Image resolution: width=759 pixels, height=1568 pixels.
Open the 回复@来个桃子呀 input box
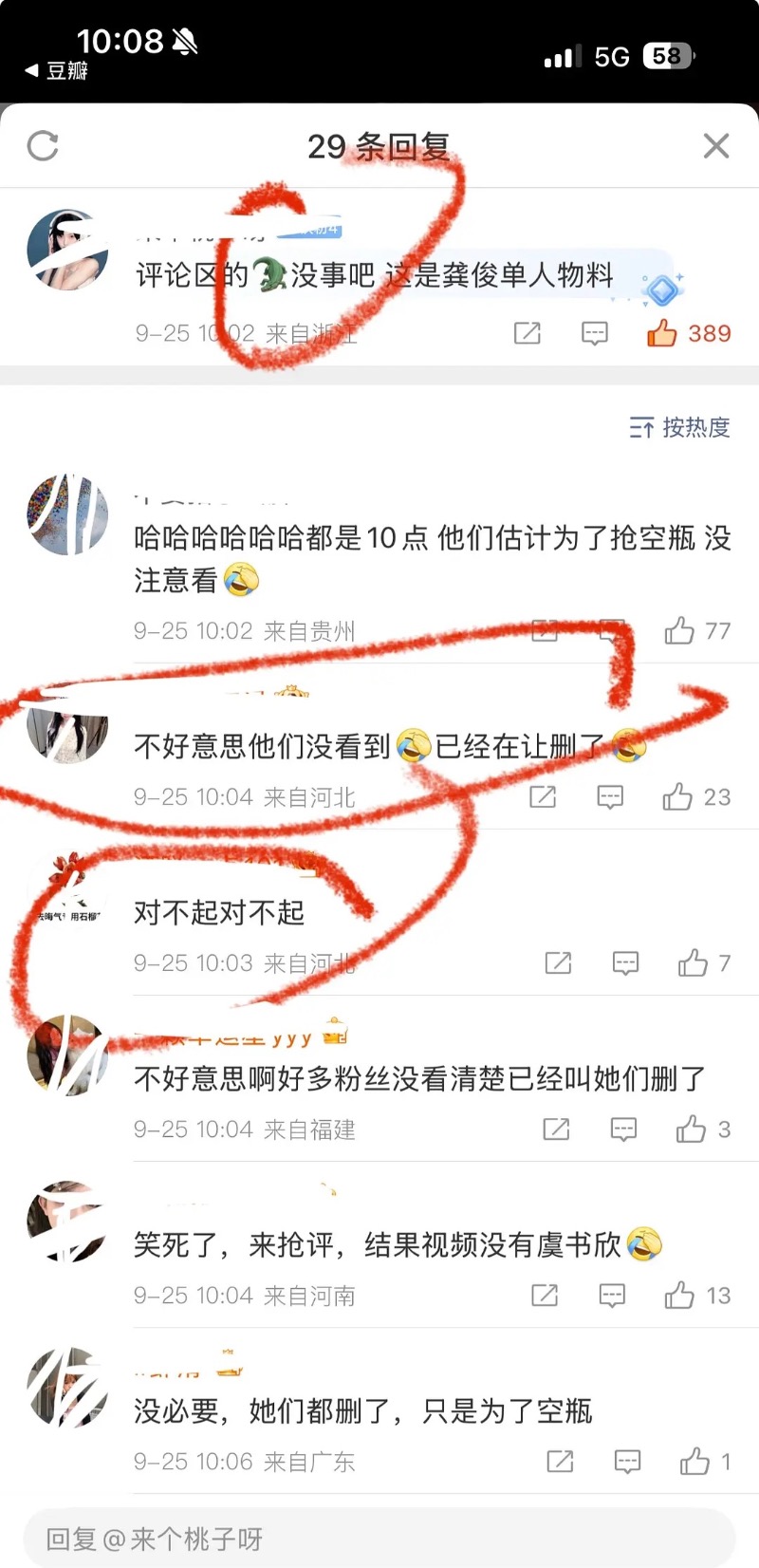click(379, 1539)
